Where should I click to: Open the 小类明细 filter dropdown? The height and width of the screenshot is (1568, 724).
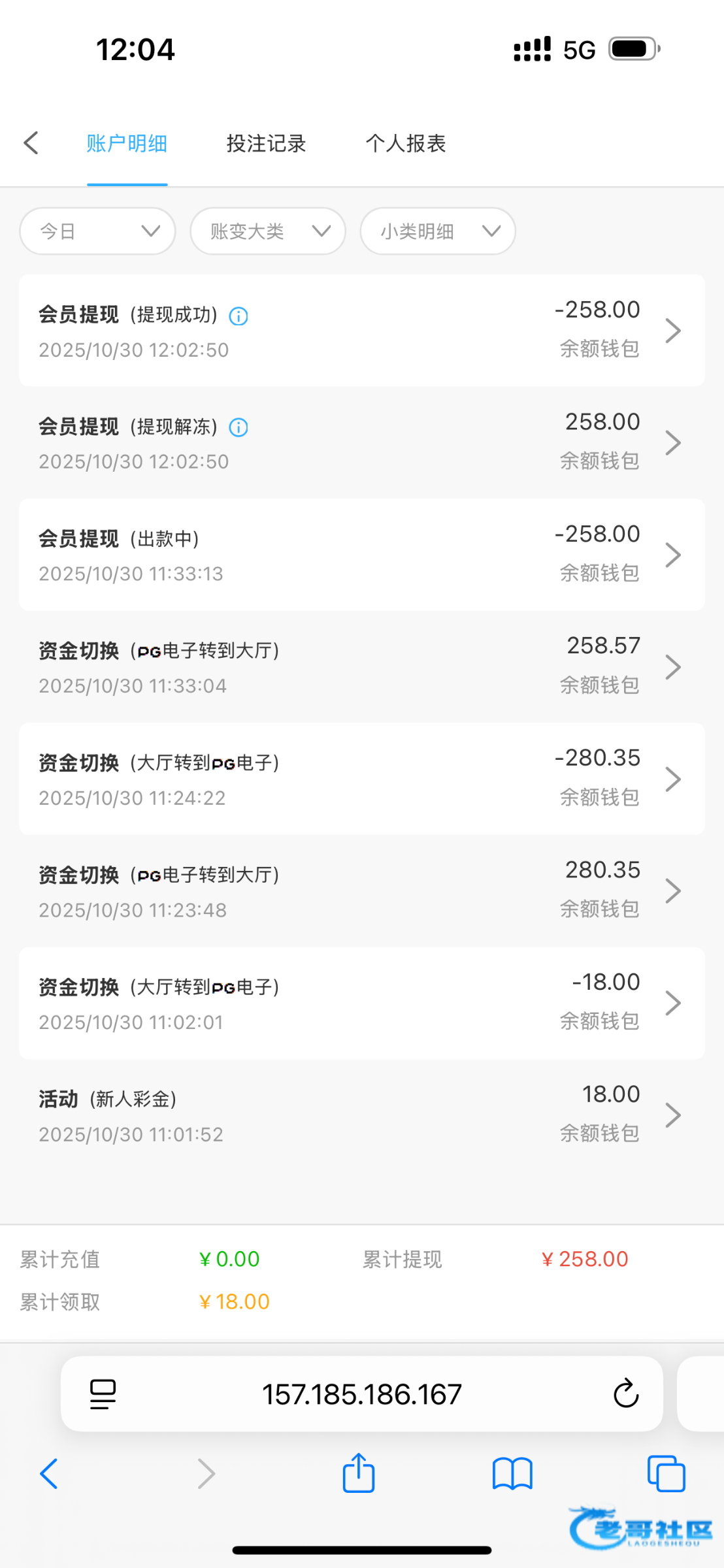click(x=438, y=231)
